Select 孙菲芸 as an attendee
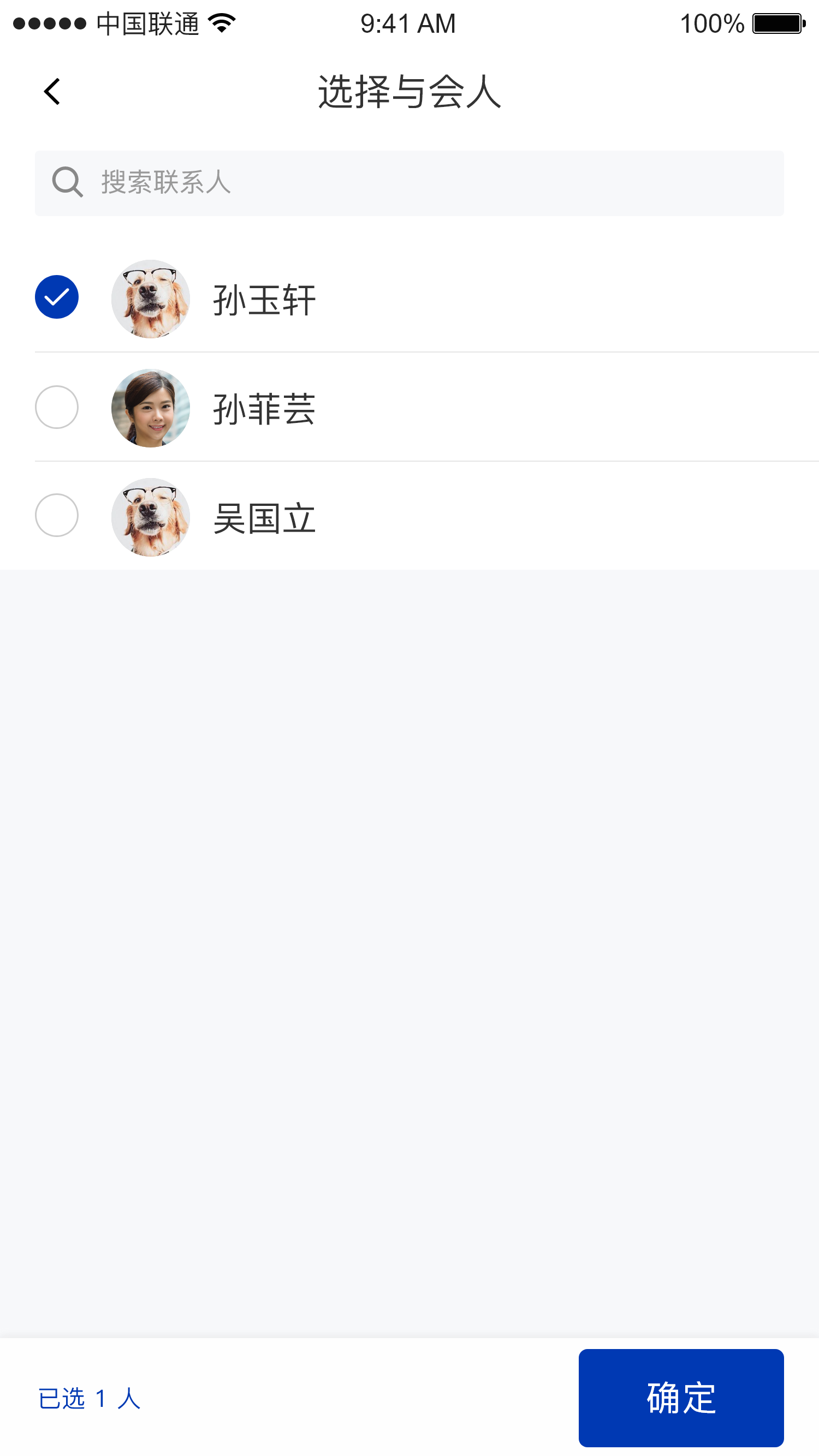The image size is (819, 1456). [x=57, y=407]
